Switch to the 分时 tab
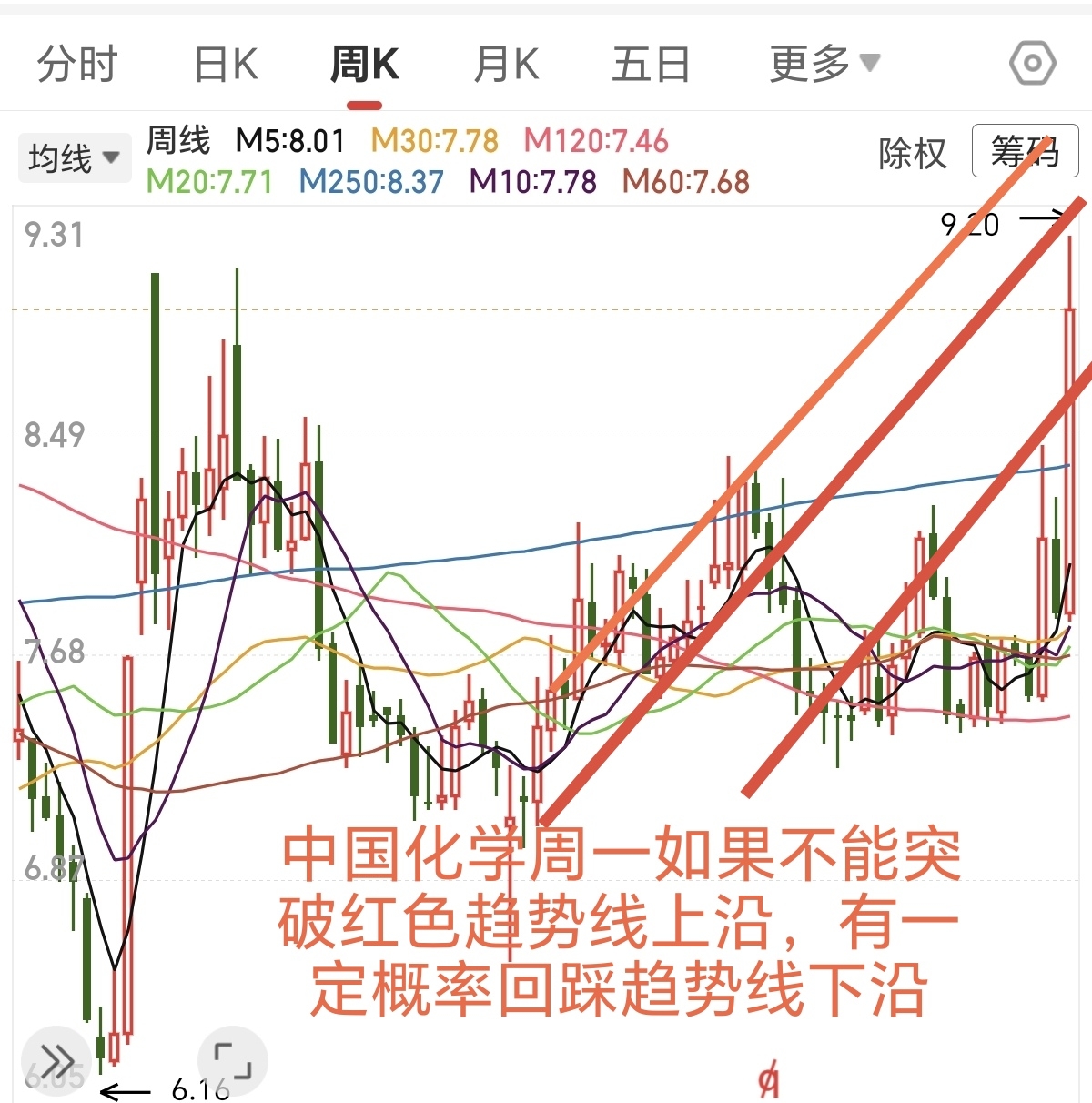The height and width of the screenshot is (1103, 1092). (76, 62)
